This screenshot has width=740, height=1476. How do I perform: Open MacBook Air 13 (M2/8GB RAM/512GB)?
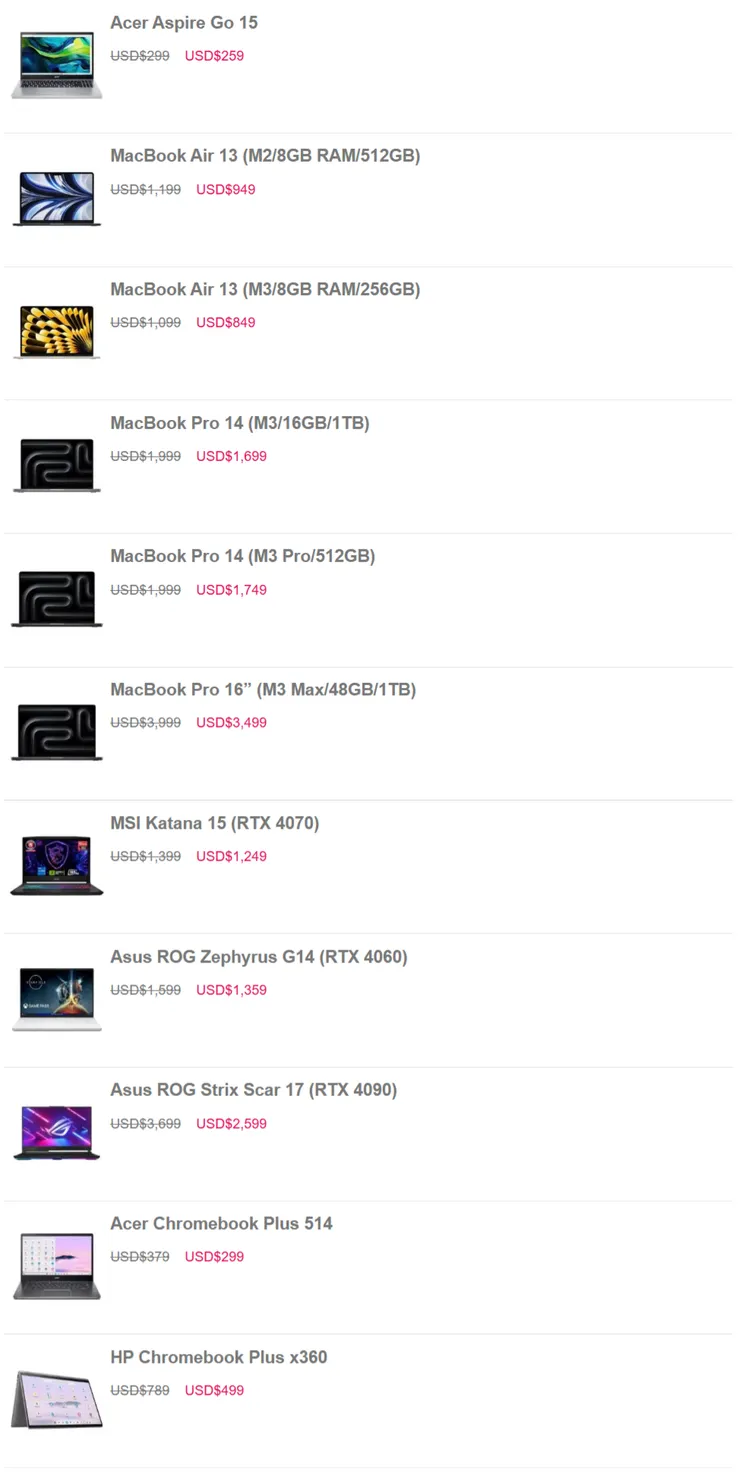tap(265, 156)
